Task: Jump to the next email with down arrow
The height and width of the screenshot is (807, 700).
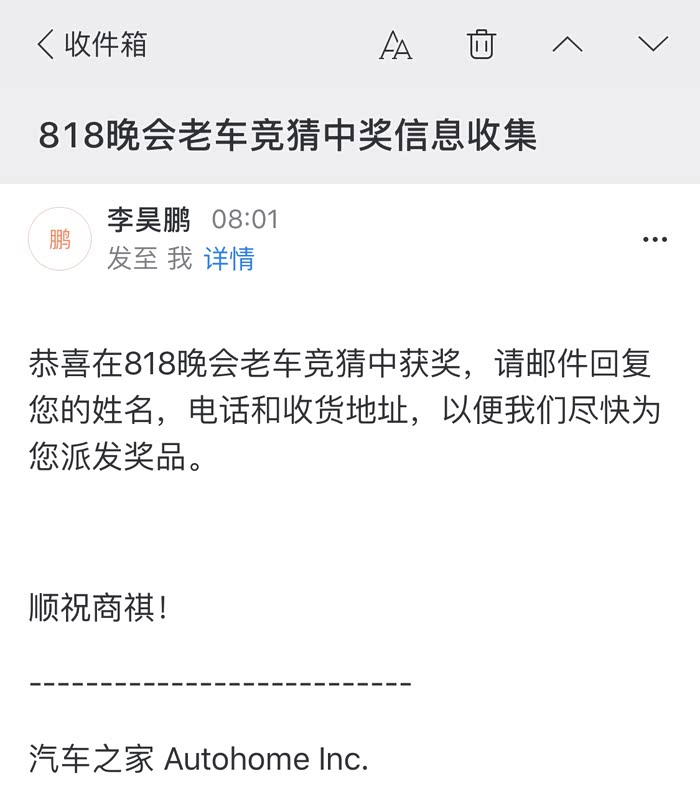Action: coord(653,44)
